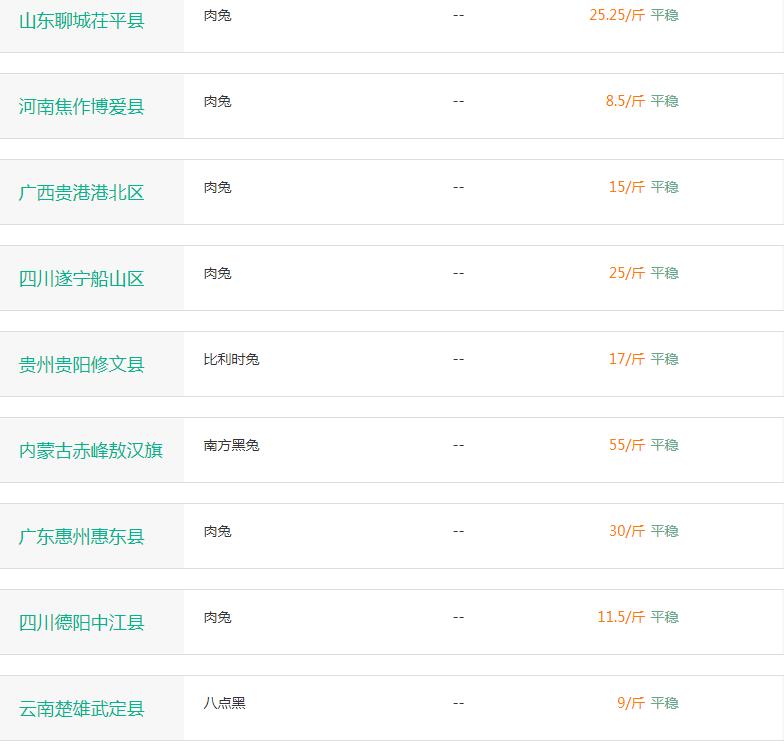Open 贵州贵阳修文县 rabbit prices
Screen dimensions: 784x748
point(82,364)
